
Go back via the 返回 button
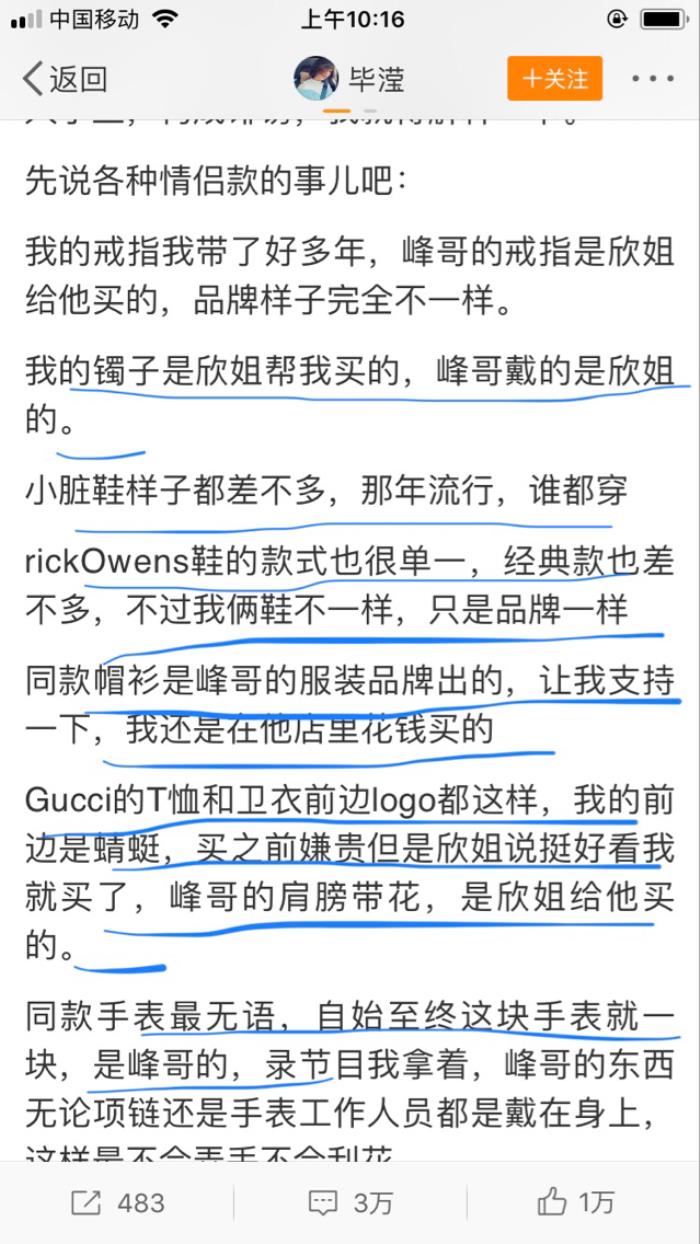tap(65, 78)
